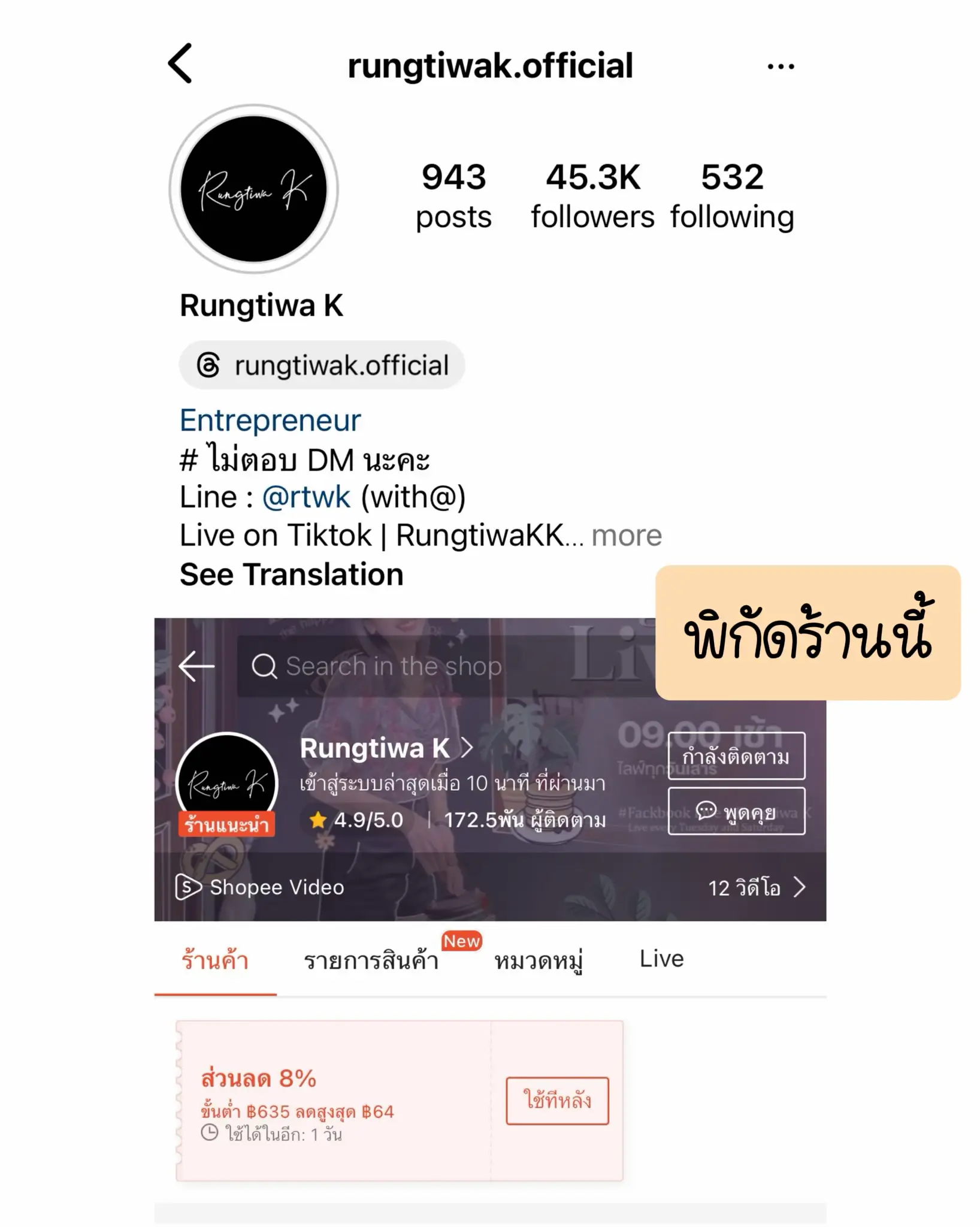Click the Entrepreneur category link
The height and width of the screenshot is (1227, 980).
click(x=270, y=419)
